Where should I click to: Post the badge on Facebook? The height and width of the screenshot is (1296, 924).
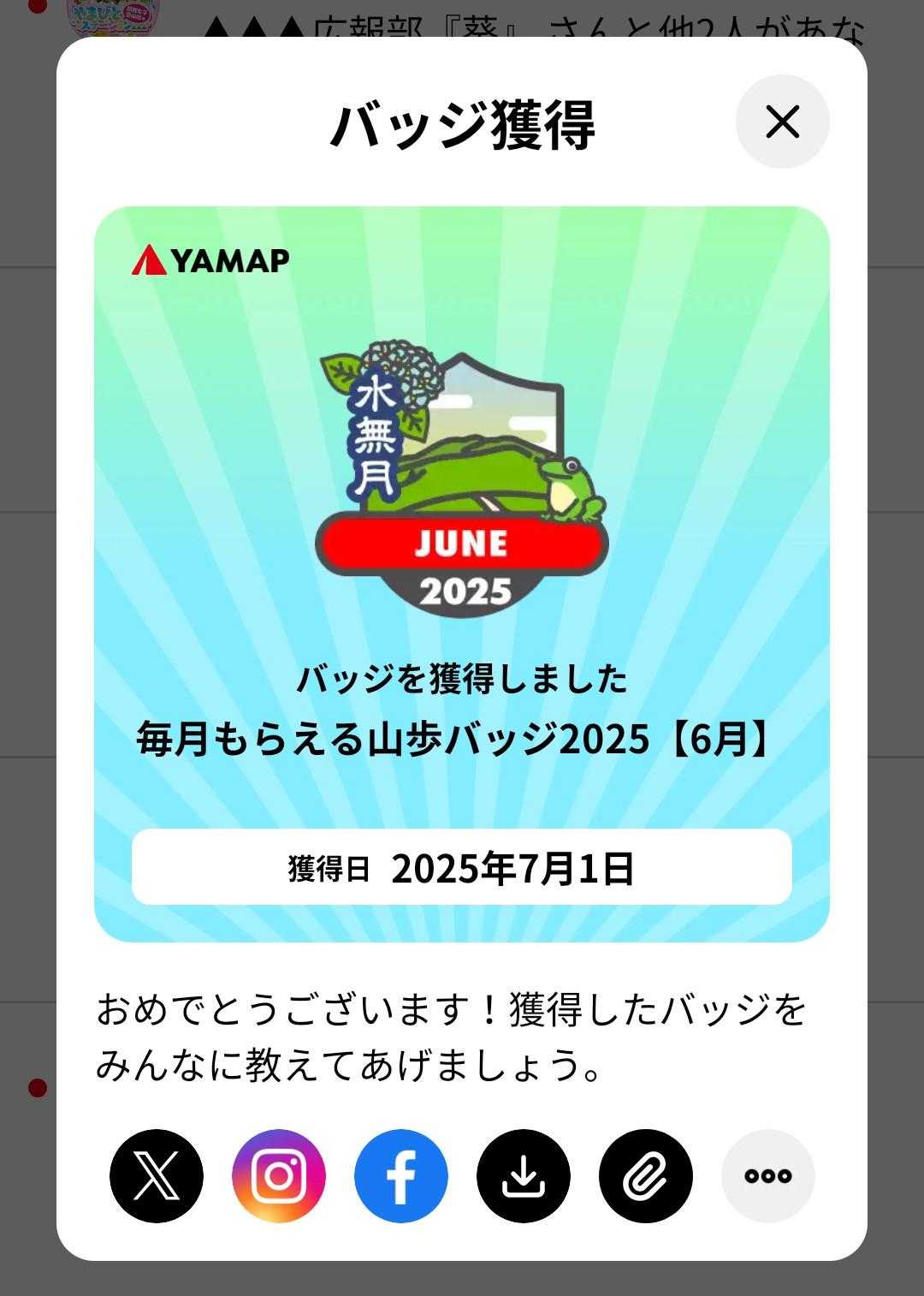coord(401,1176)
